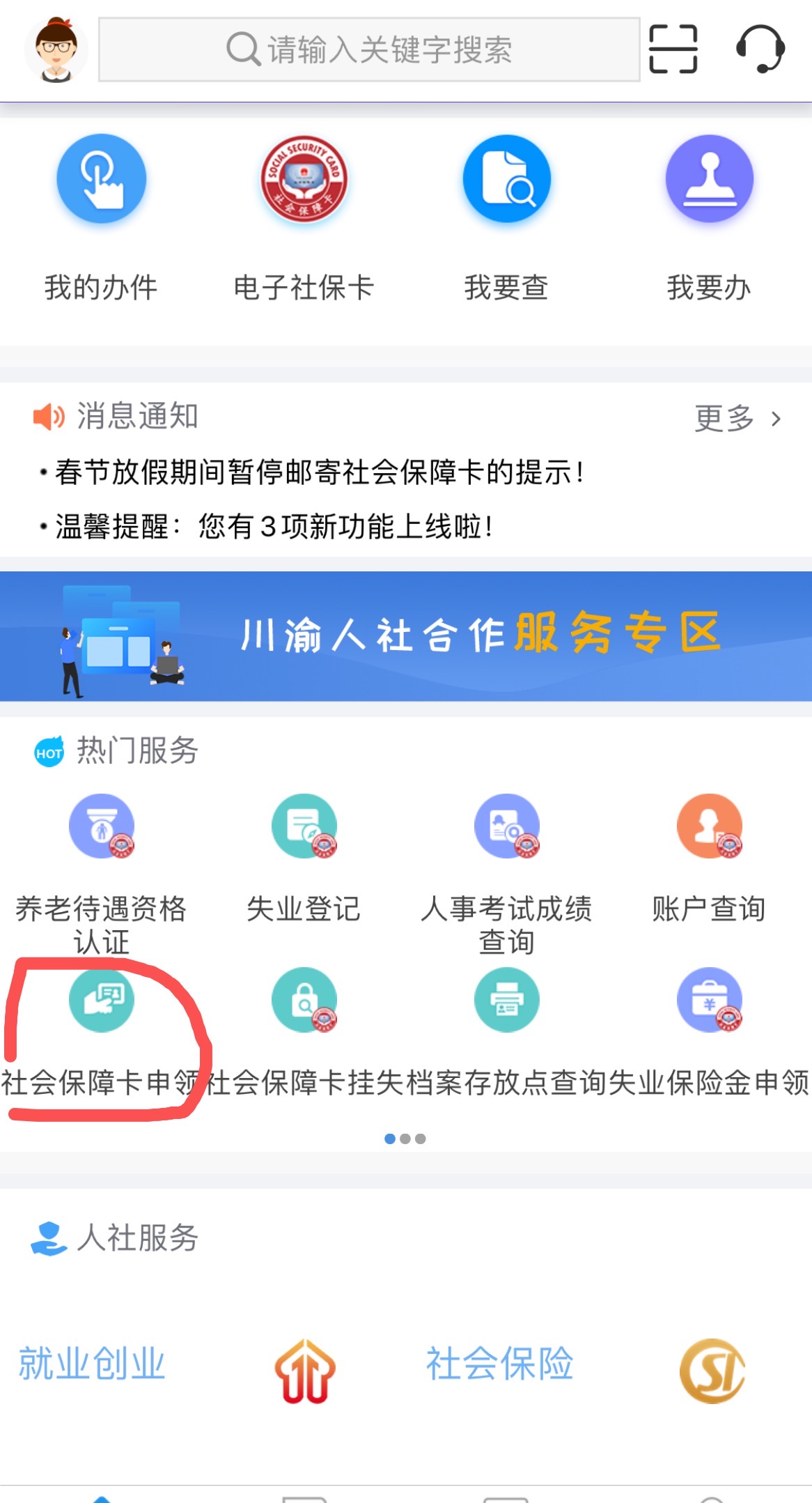812x1503 pixels.
Task: Read the 春节放假期间暂停邮寄社会保障卡 notice
Action: (x=319, y=472)
